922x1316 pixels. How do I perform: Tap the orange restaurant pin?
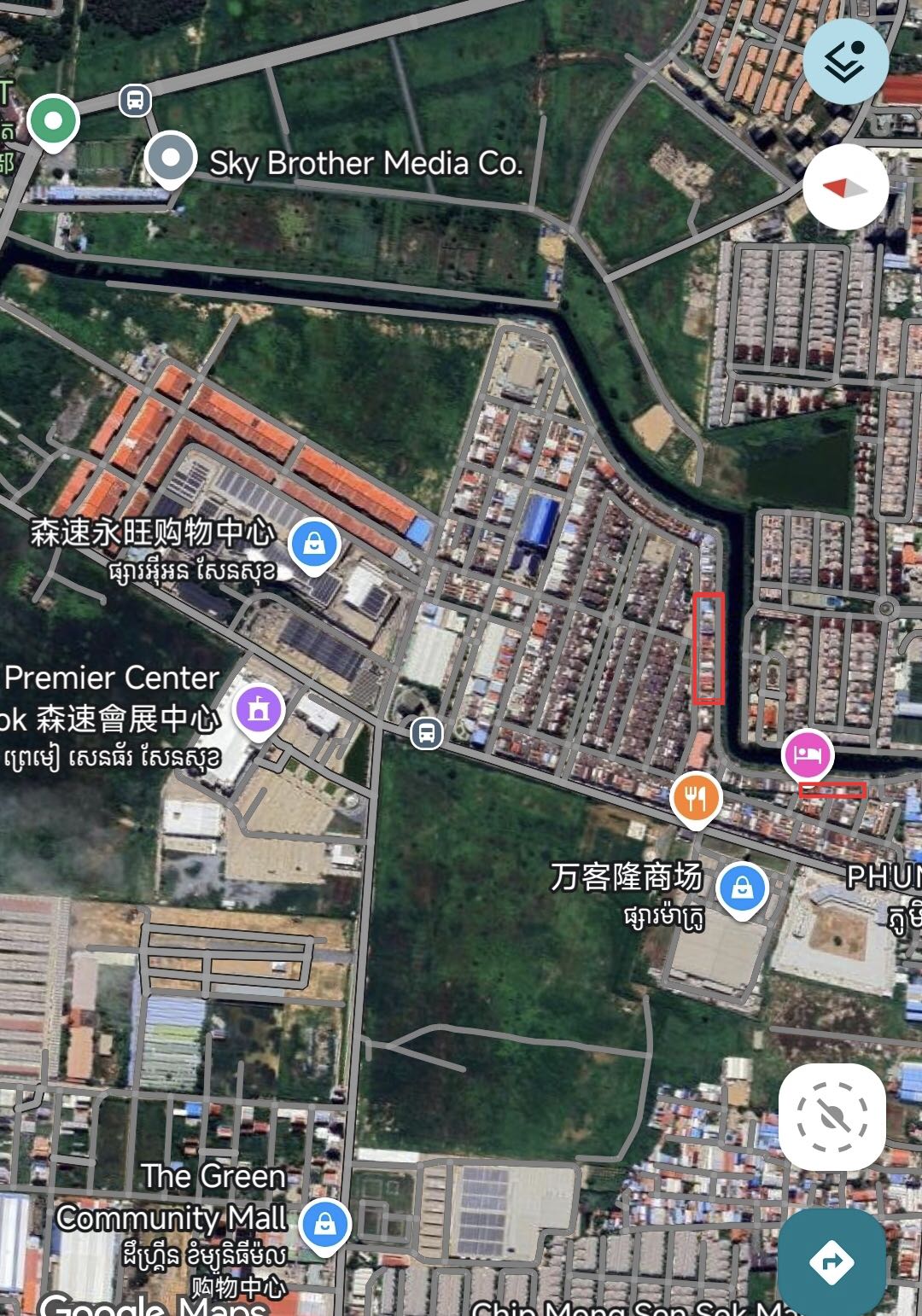click(x=696, y=799)
